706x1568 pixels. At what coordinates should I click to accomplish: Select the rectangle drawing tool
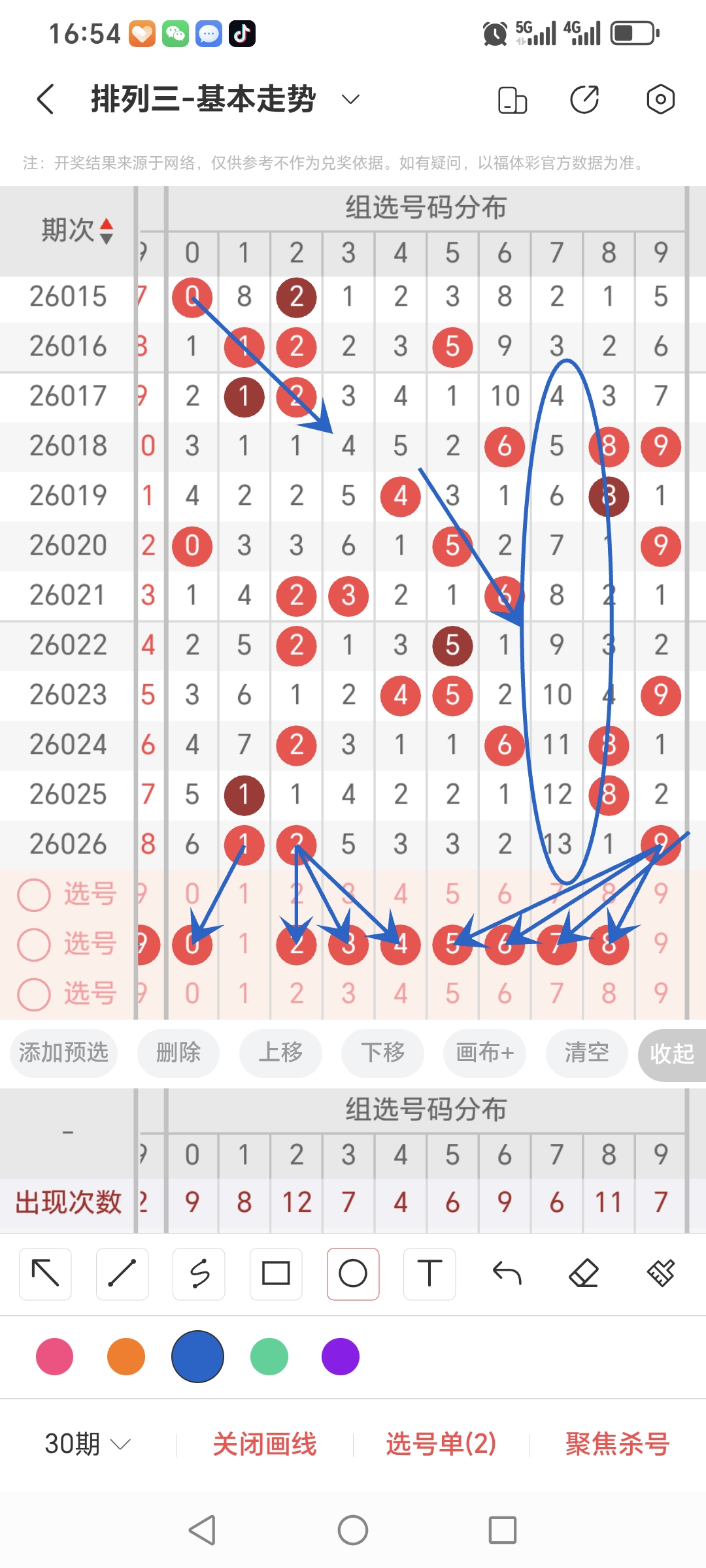point(275,1273)
